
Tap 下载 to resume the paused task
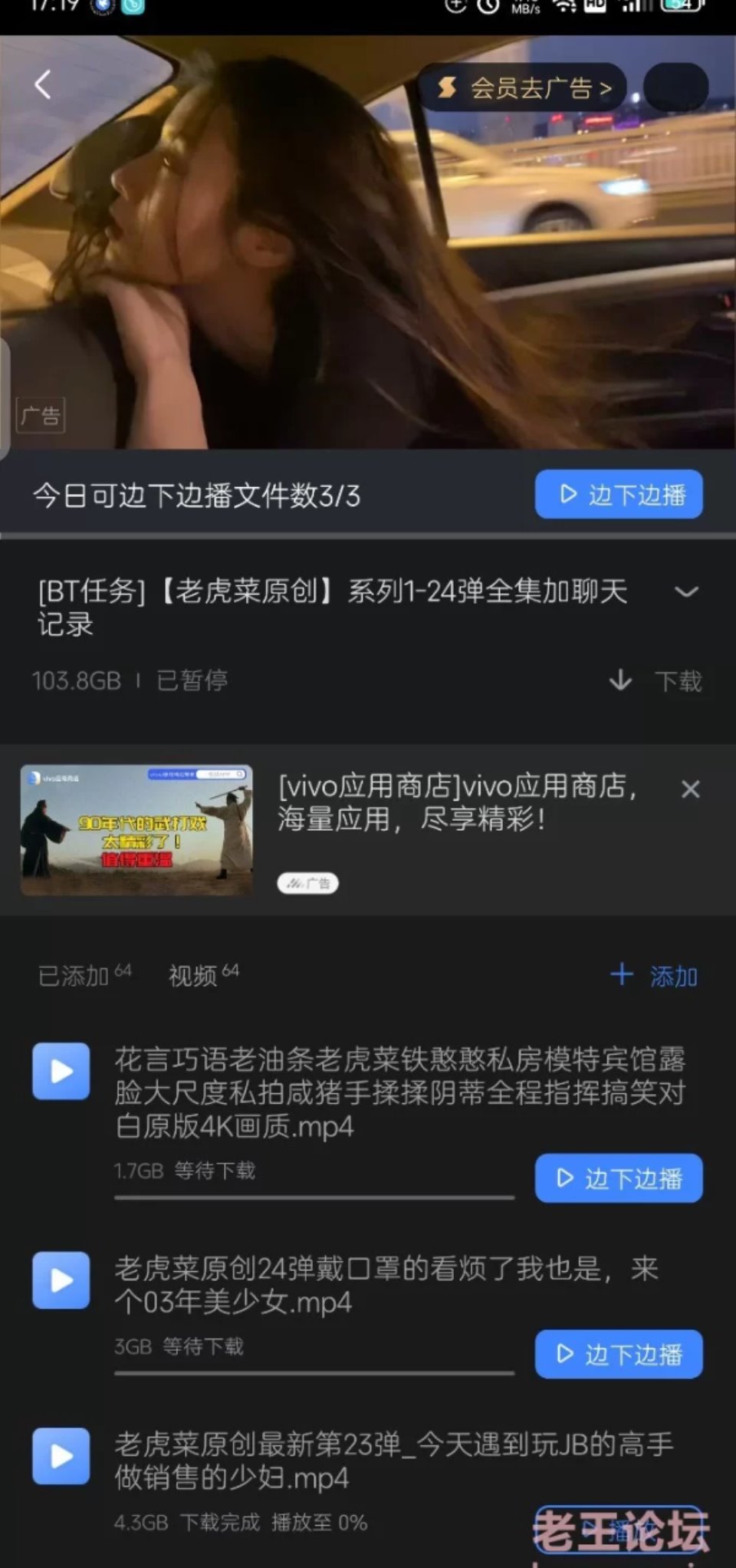(x=656, y=680)
